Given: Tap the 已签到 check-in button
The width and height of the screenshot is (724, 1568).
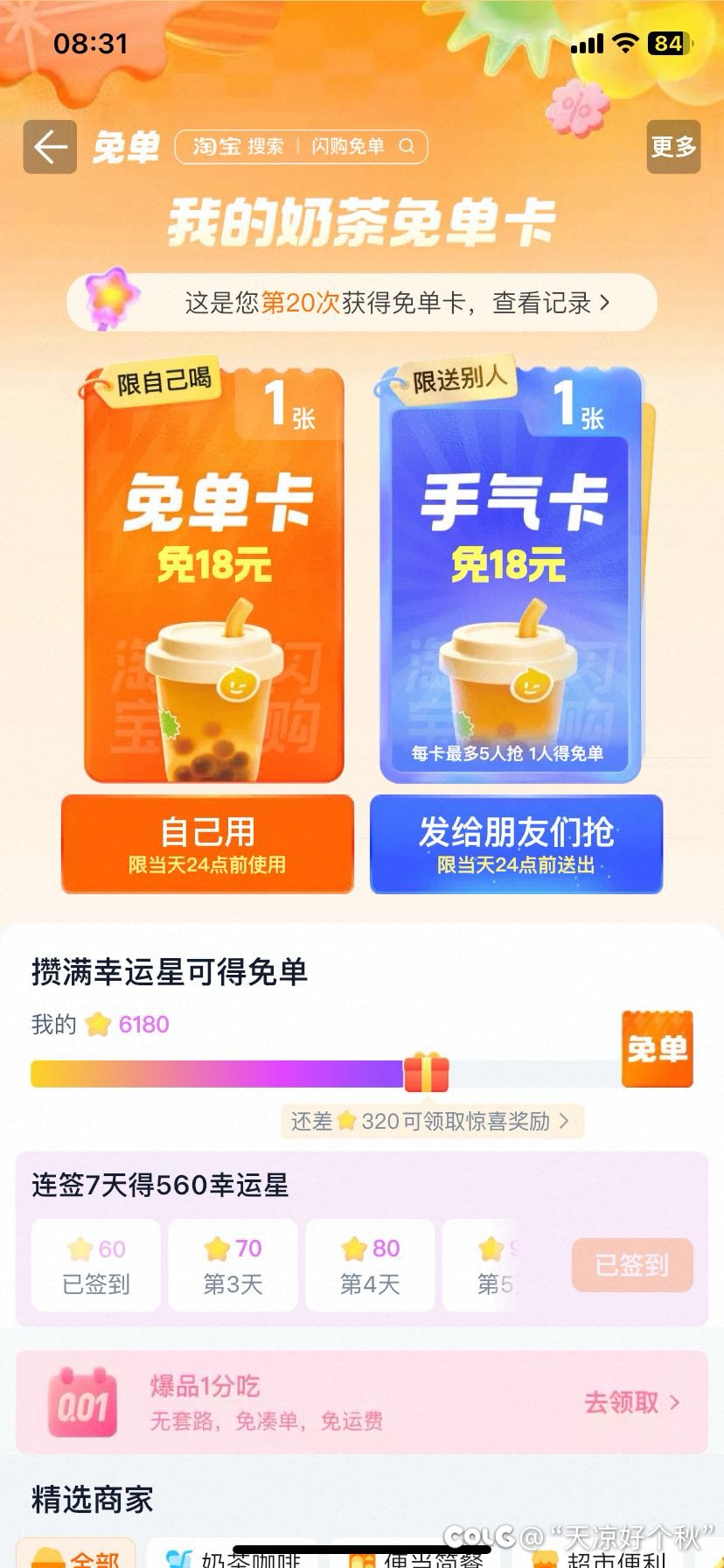Looking at the screenshot, I should click(x=632, y=1265).
